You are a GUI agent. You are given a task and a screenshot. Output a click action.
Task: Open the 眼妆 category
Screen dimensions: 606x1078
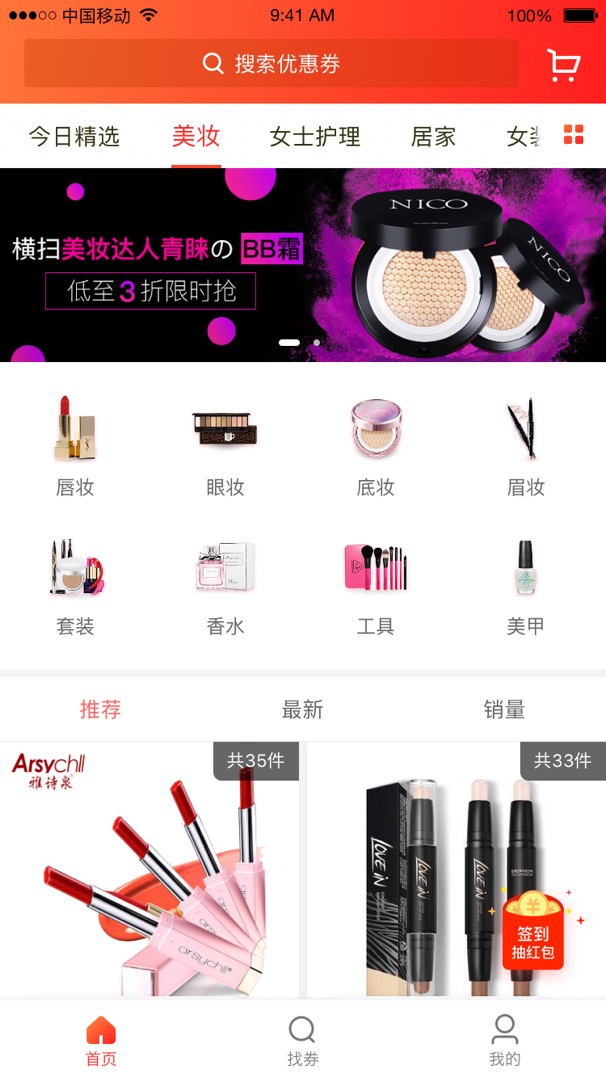point(225,445)
